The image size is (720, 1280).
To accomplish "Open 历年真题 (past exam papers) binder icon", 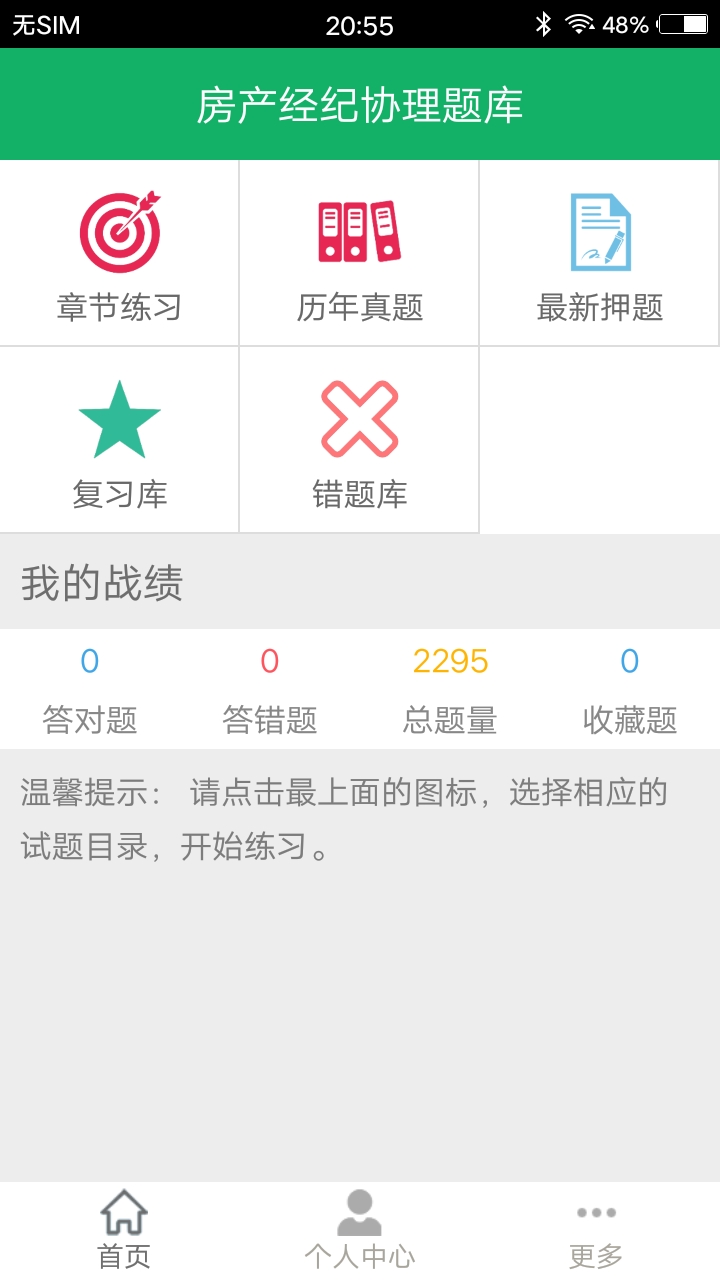I will coord(358,232).
